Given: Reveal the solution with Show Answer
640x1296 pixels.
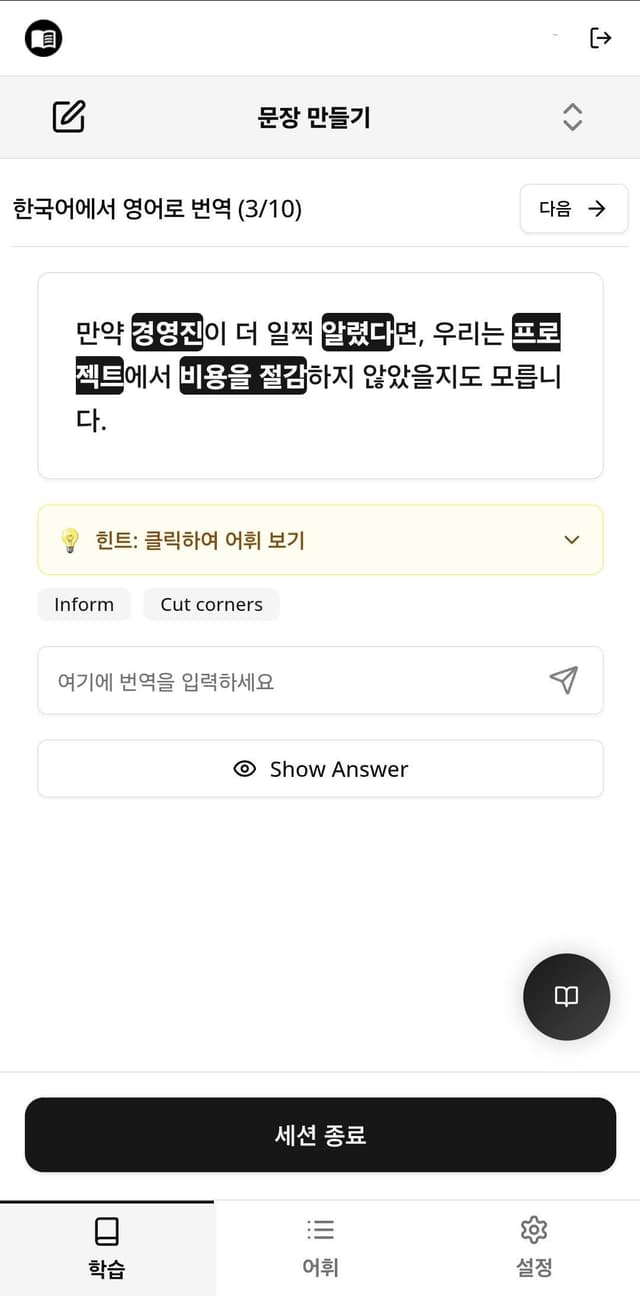Looking at the screenshot, I should pos(320,769).
